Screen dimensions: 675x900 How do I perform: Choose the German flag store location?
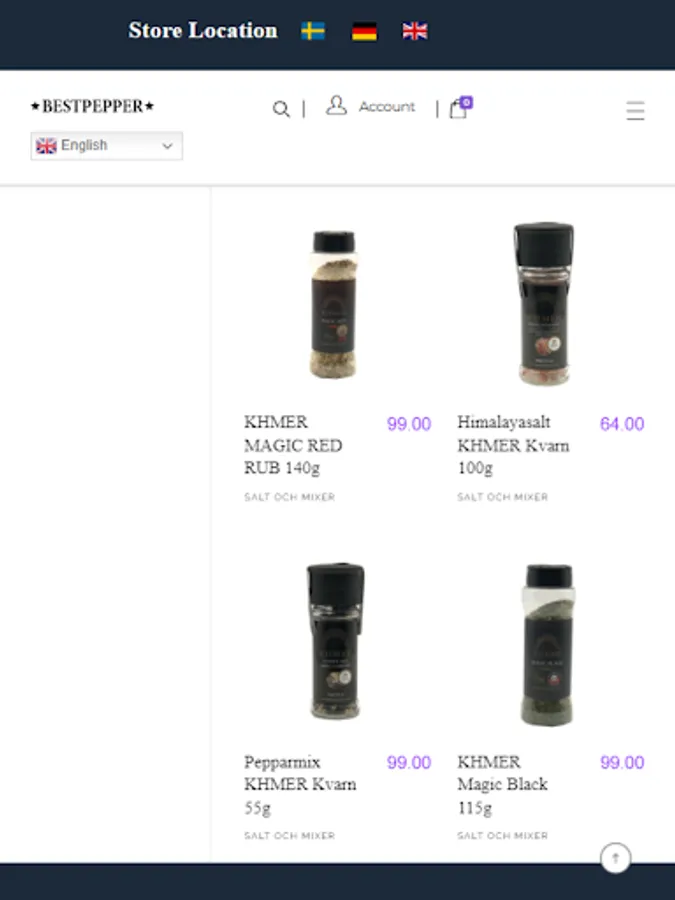point(364,31)
